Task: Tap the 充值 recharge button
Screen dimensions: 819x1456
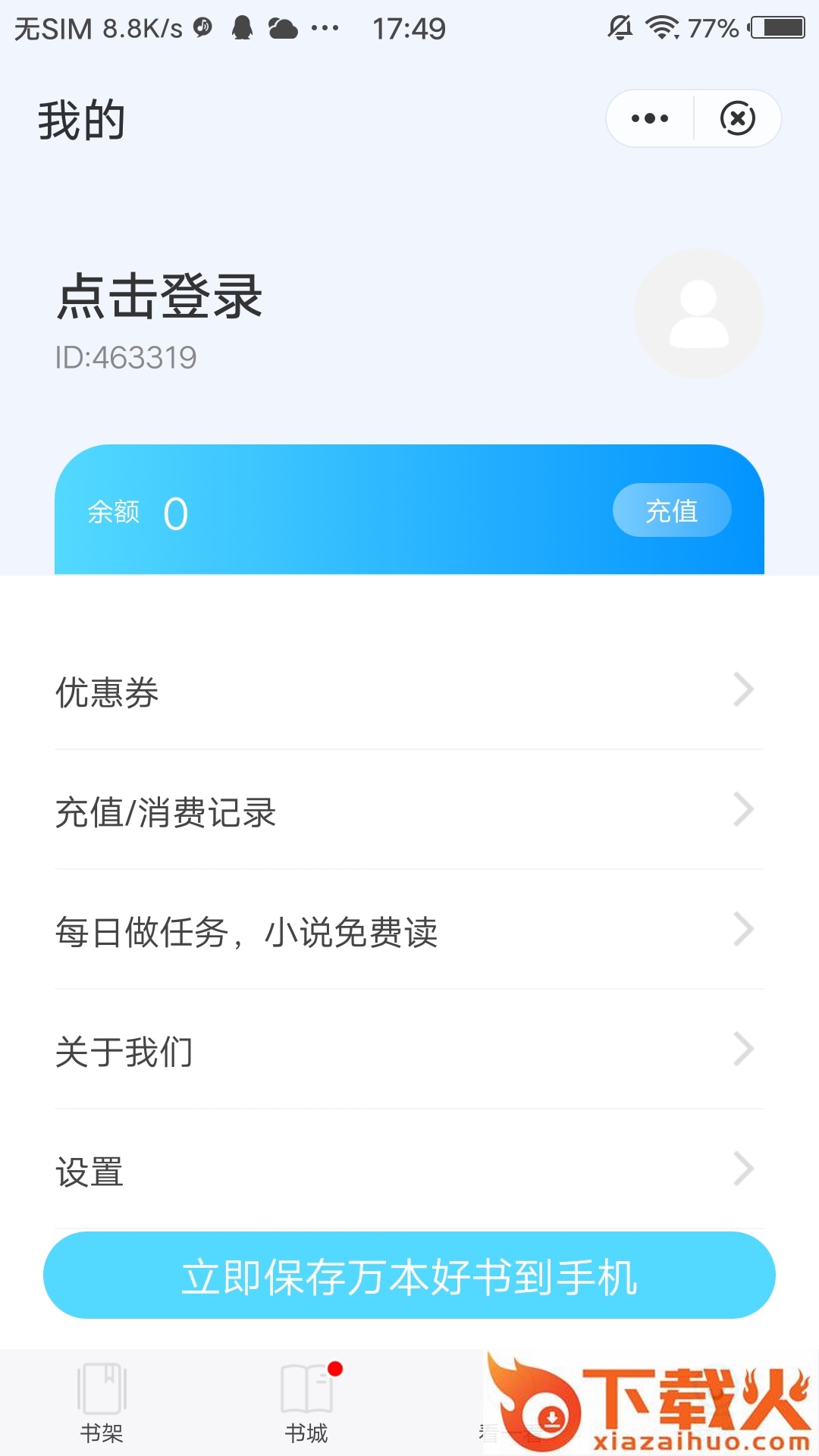Action: coord(672,510)
